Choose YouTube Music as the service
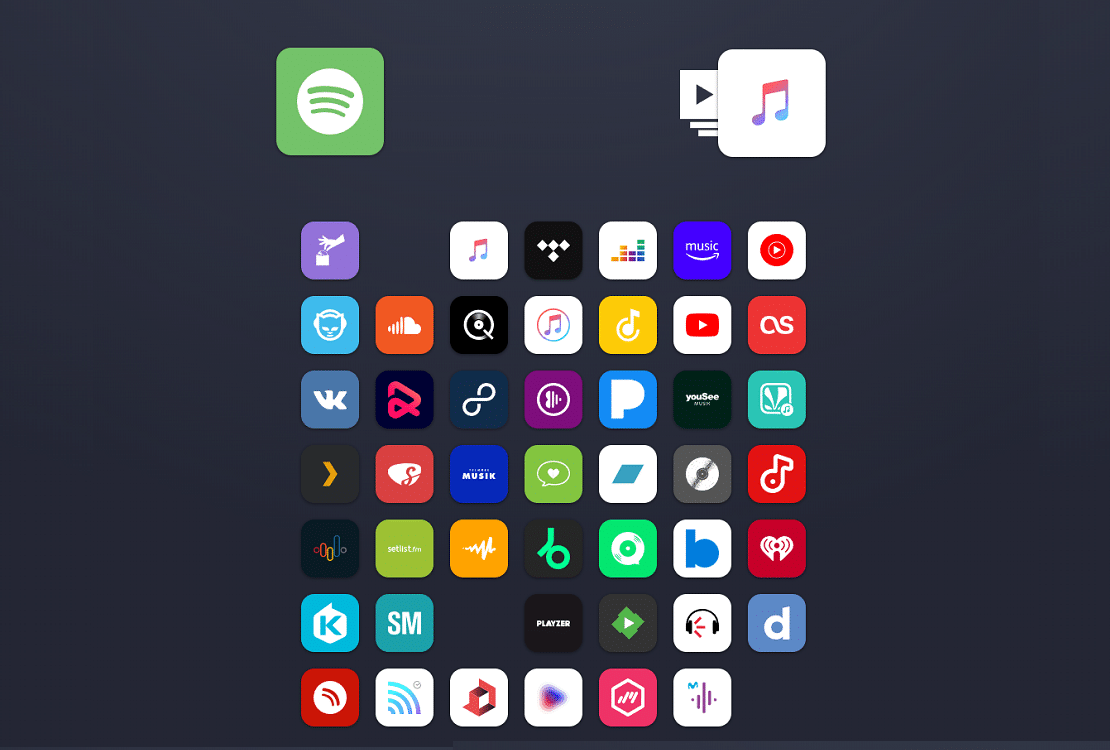 tap(777, 251)
